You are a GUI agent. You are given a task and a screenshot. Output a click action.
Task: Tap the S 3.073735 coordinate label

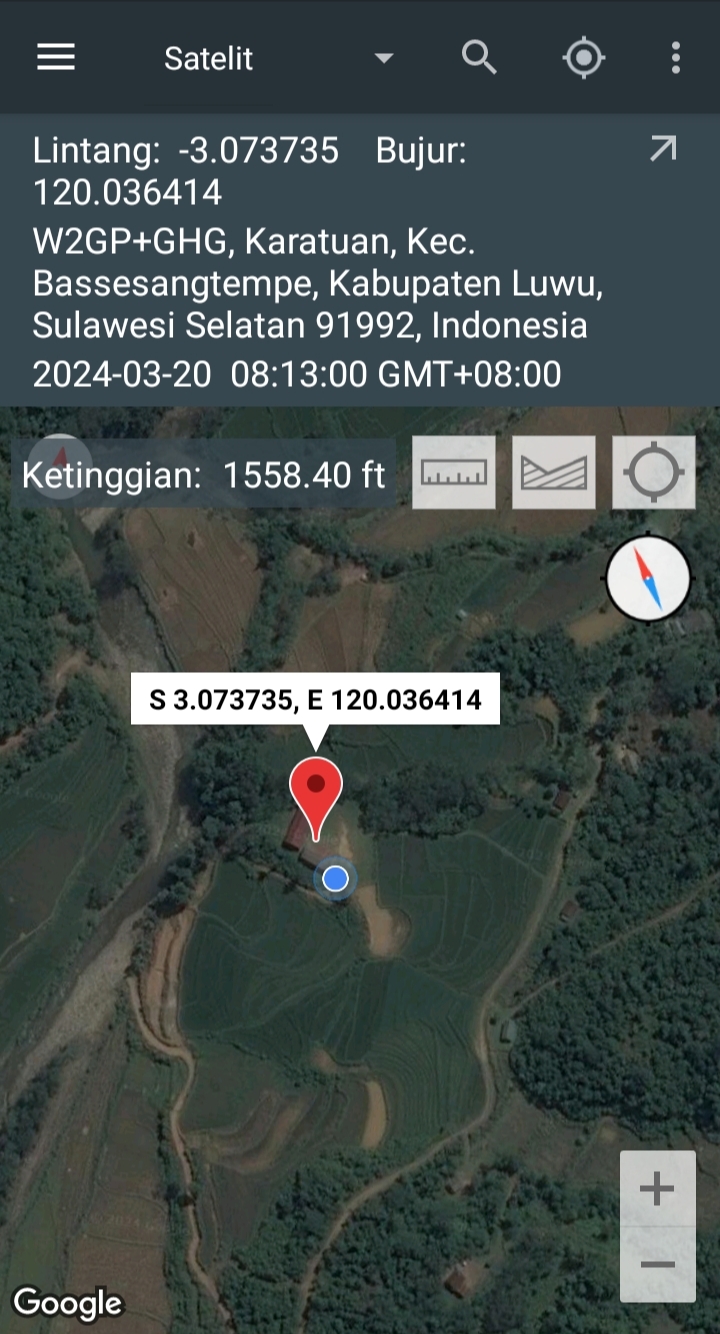pyautogui.click(x=316, y=700)
